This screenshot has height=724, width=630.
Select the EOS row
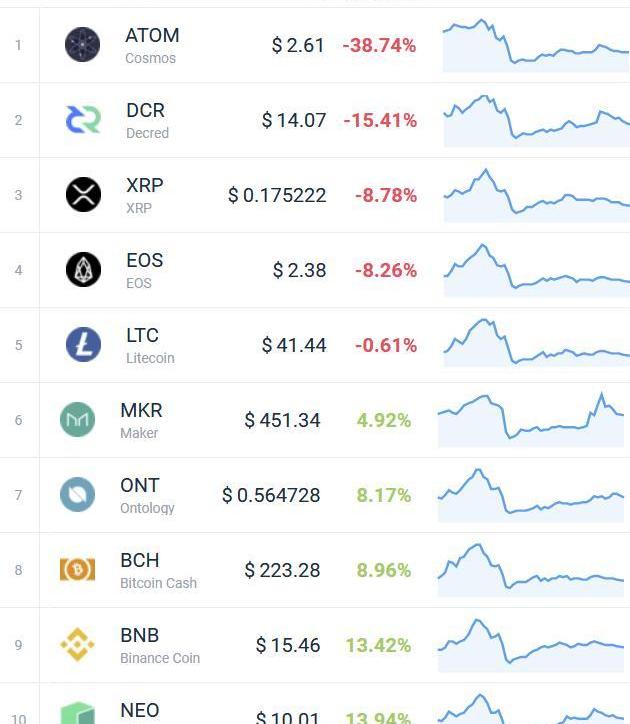click(144, 270)
